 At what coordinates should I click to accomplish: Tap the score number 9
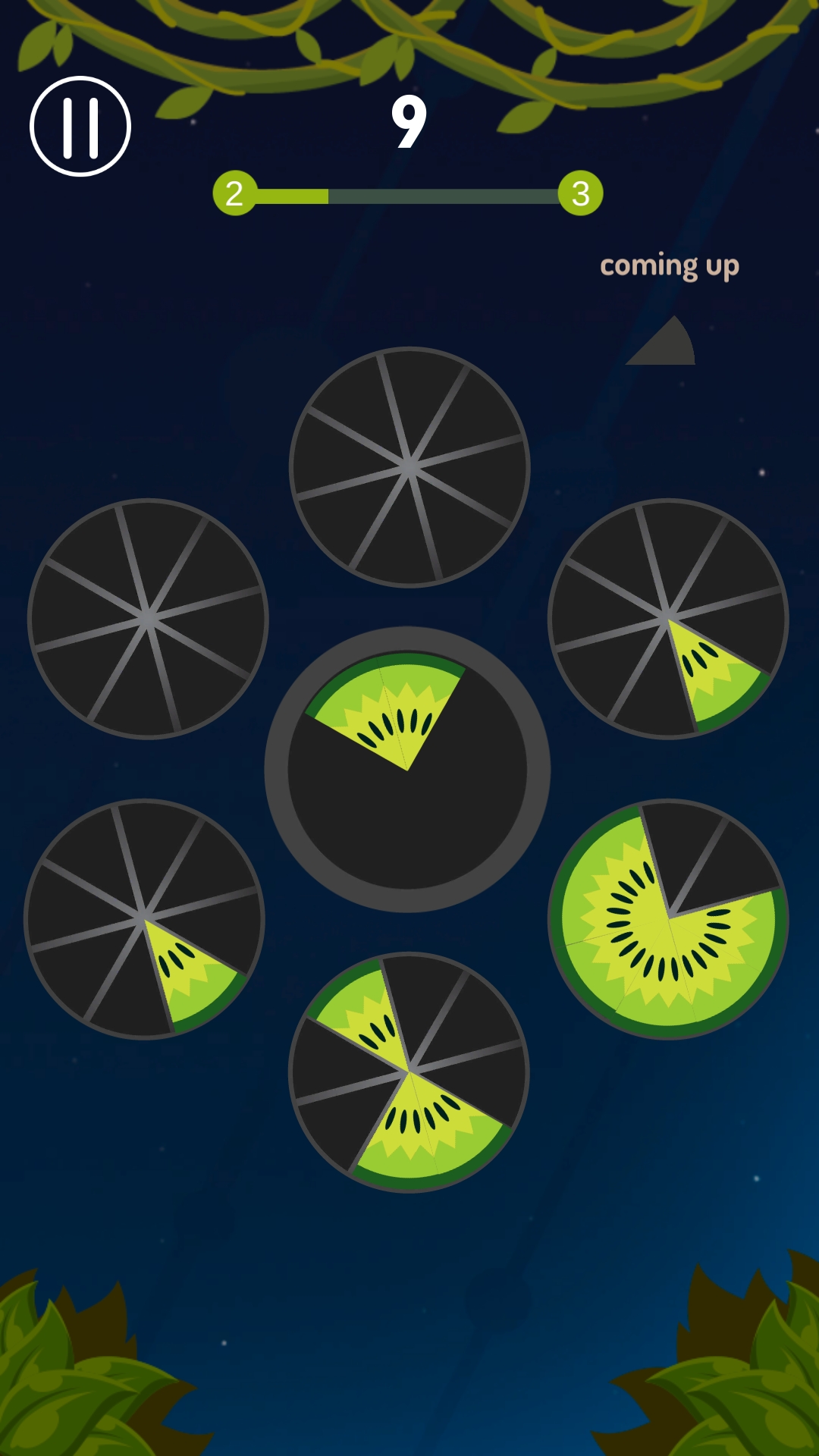click(409, 121)
